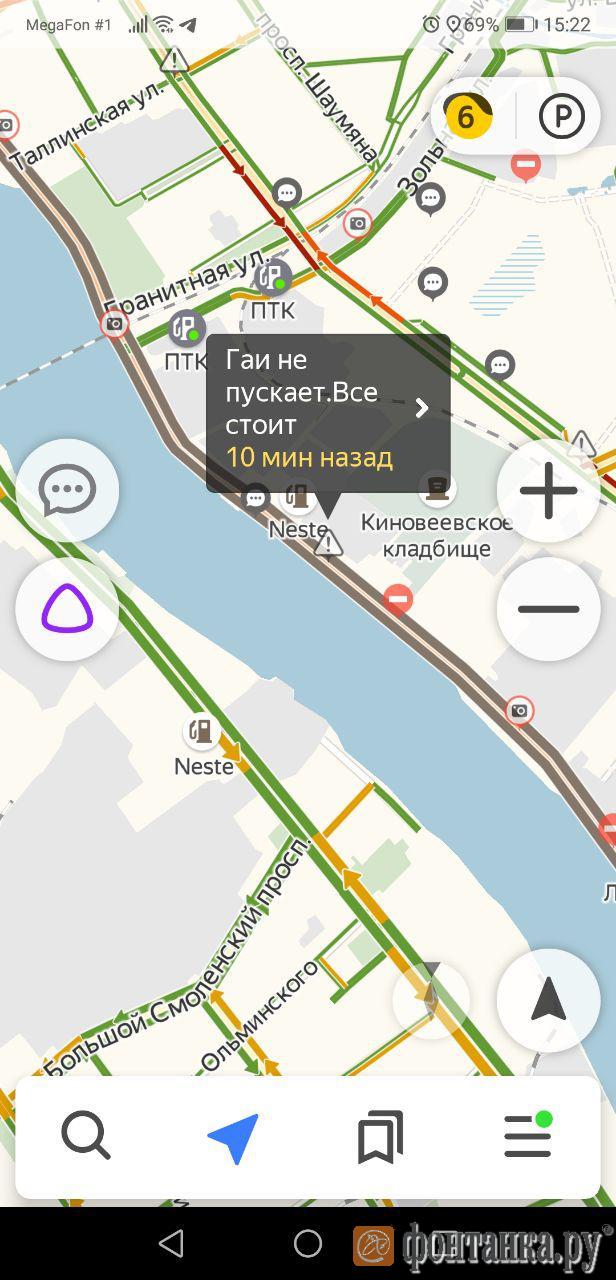This screenshot has height=1280, width=616.
Task: Zoom out with the minus button
Action: coord(548,608)
